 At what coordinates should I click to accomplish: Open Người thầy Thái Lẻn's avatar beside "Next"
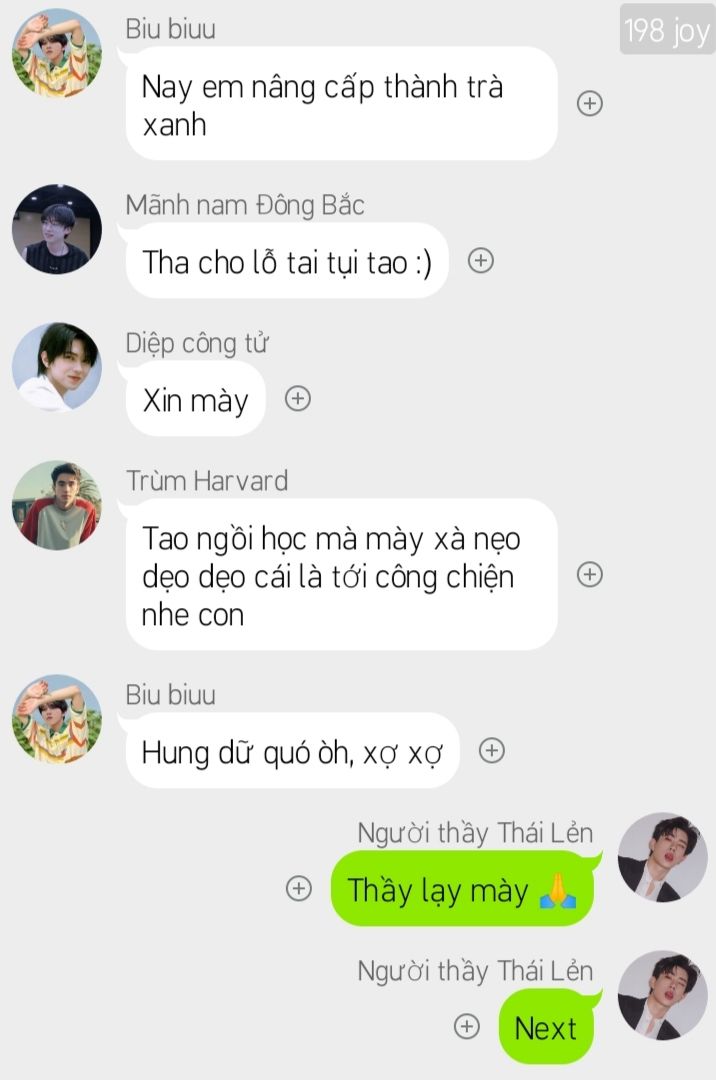[663, 995]
